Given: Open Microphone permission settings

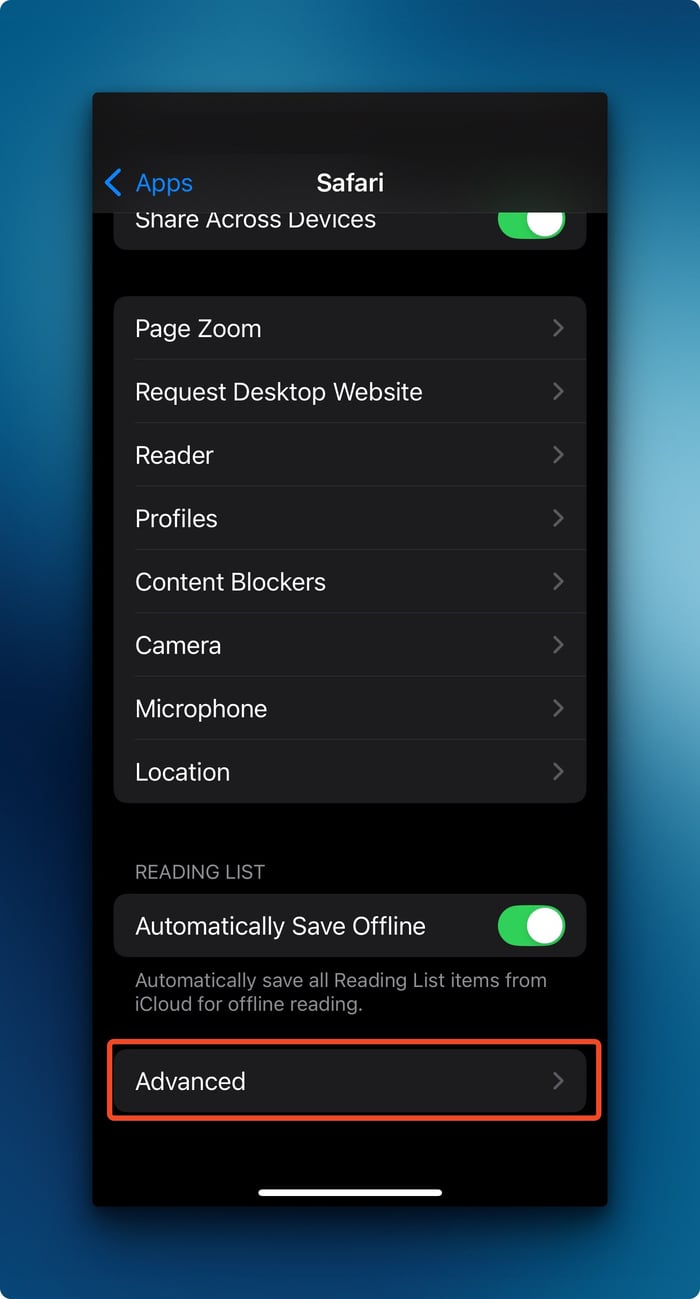Looking at the screenshot, I should click(349, 709).
